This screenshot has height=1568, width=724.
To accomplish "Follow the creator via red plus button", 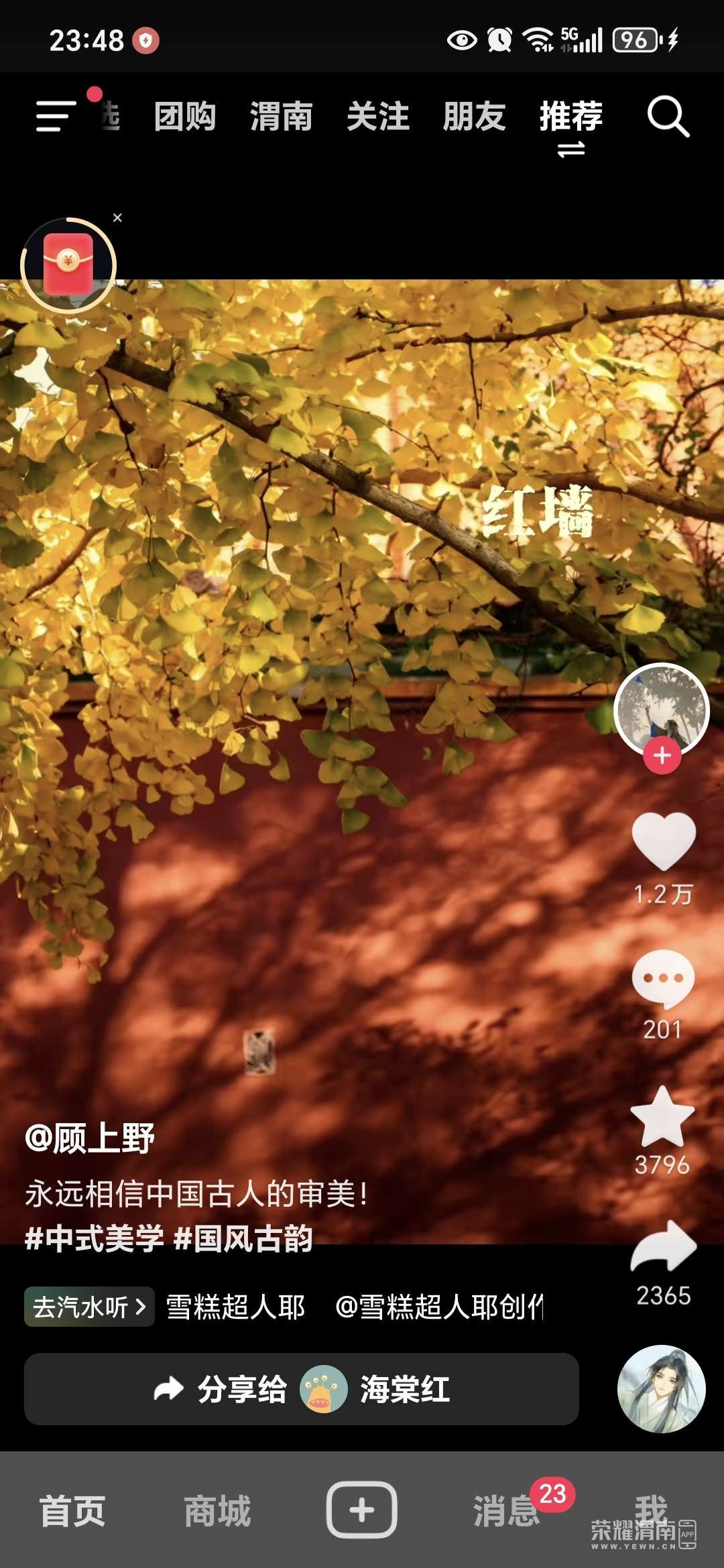I will [662, 756].
